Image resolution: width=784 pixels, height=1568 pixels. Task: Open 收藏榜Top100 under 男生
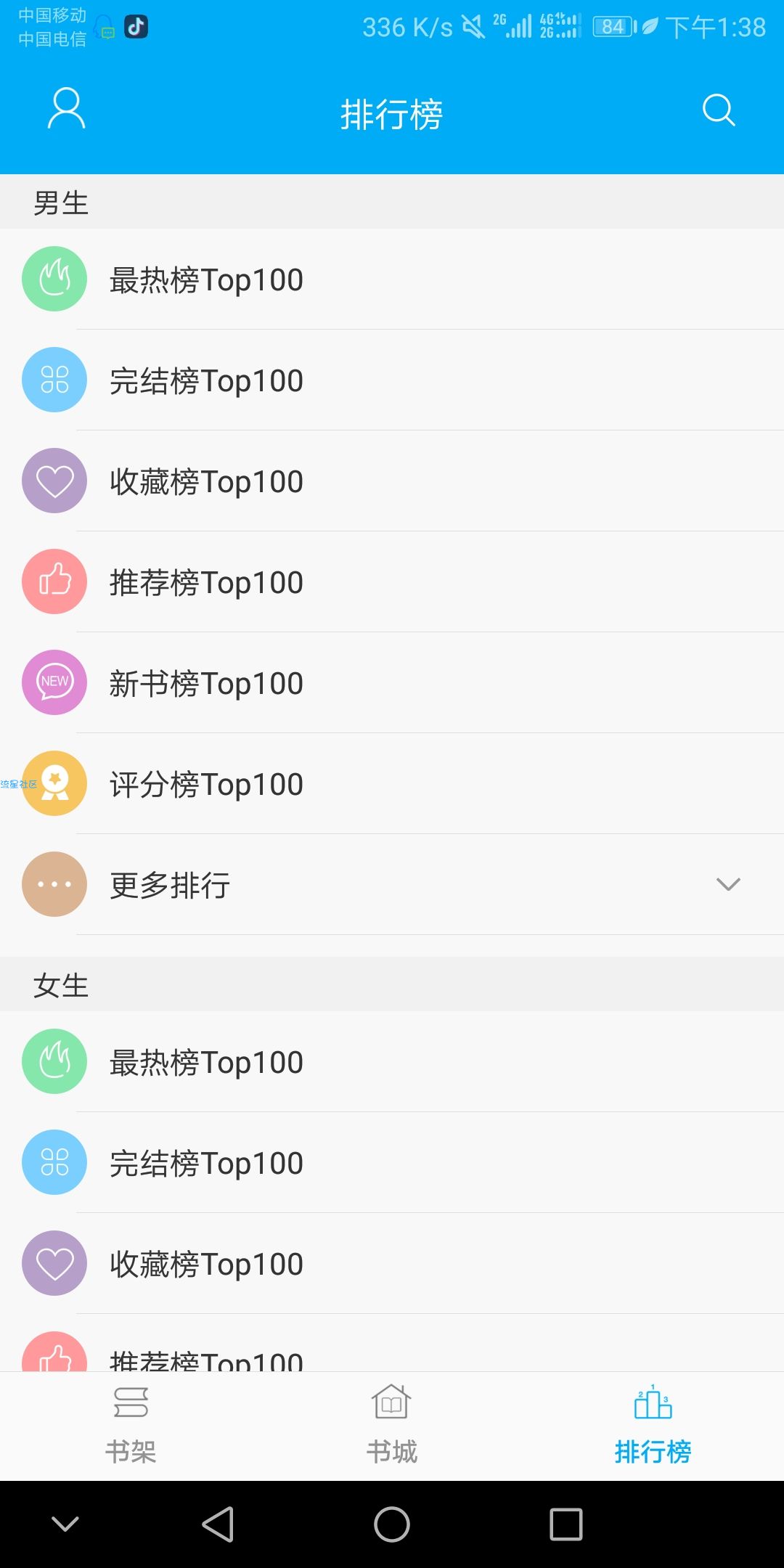coord(392,481)
